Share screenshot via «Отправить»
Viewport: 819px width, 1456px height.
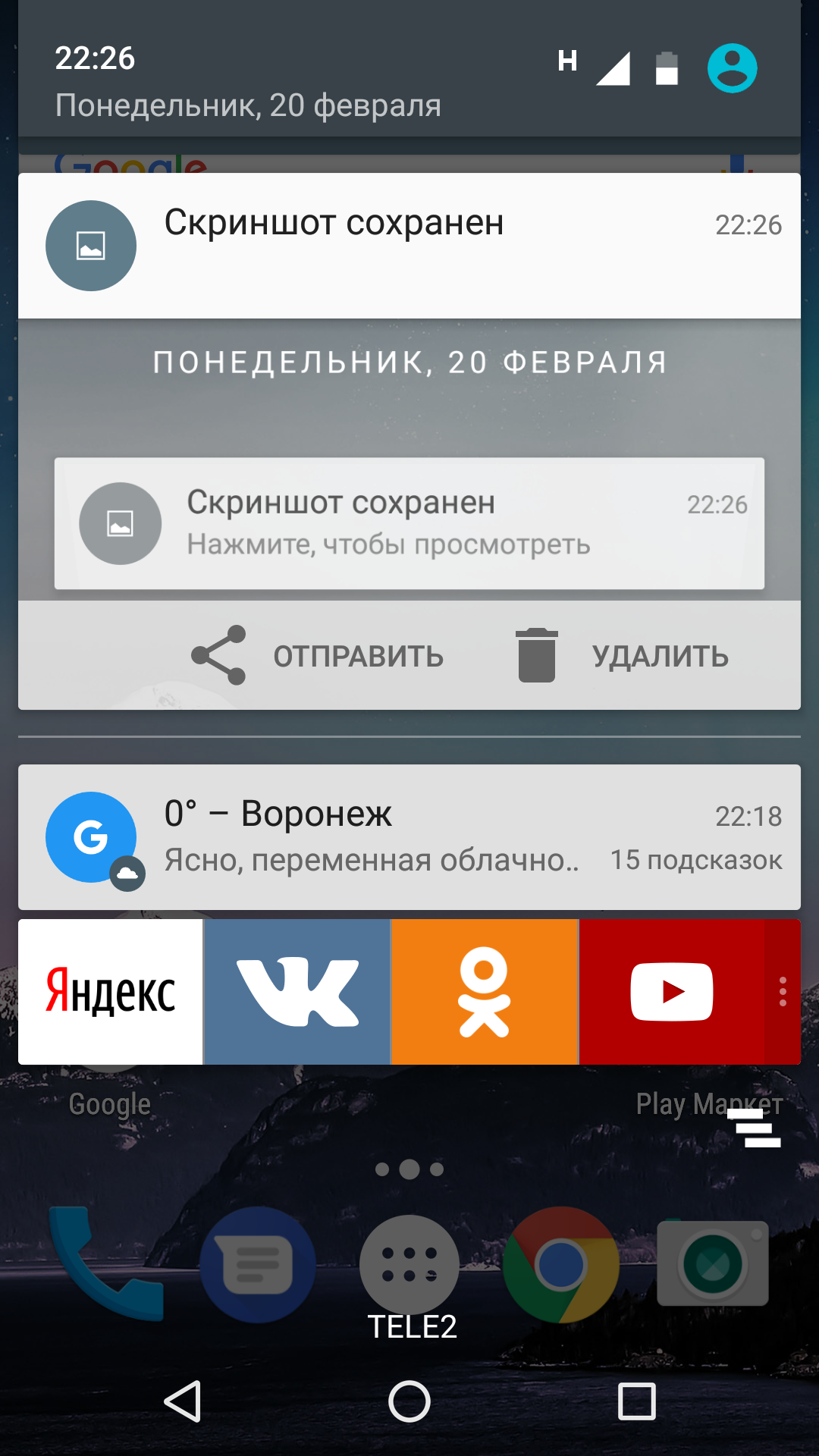[317, 656]
